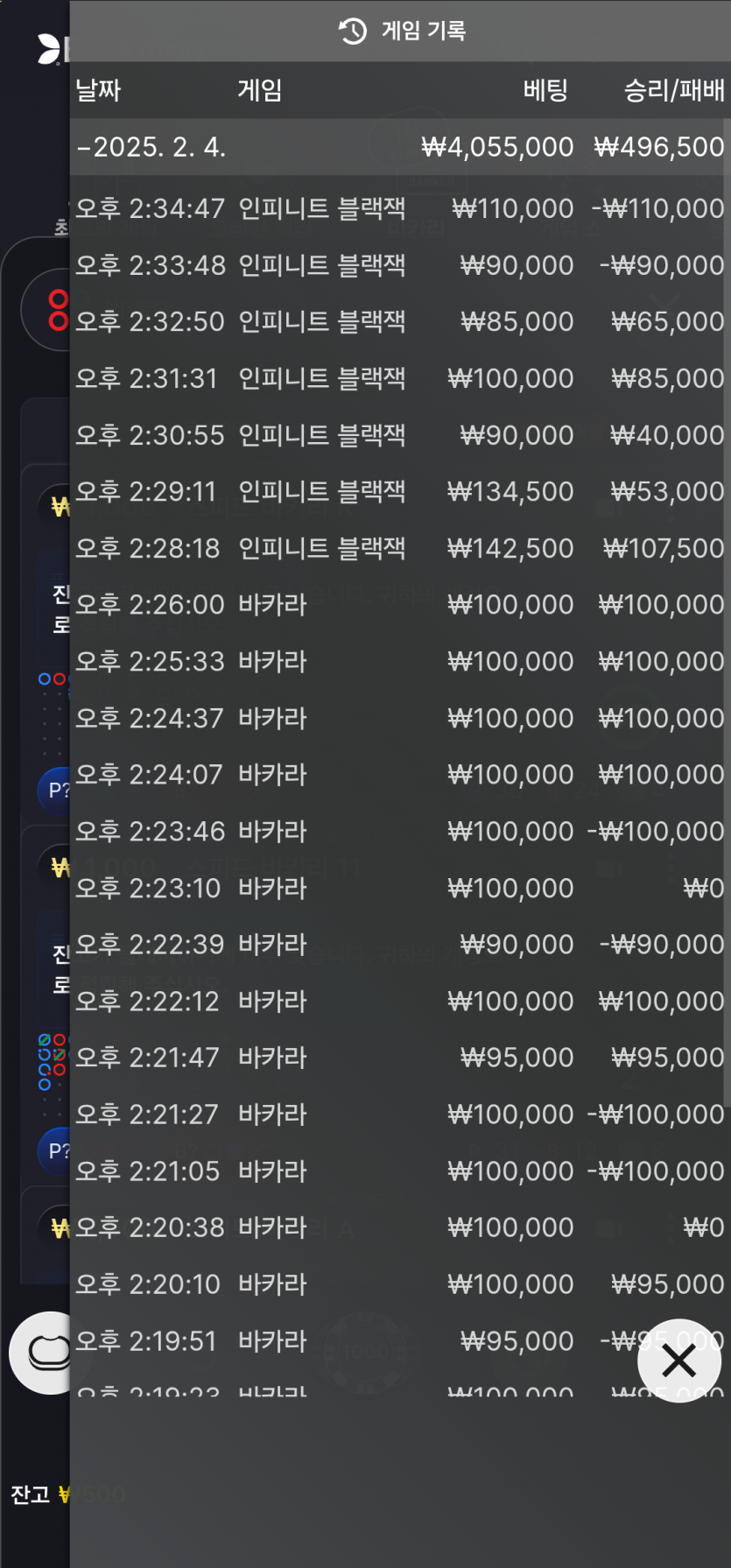This screenshot has height=1568, width=731.
Task: Close the game history panel
Action: click(x=678, y=1361)
